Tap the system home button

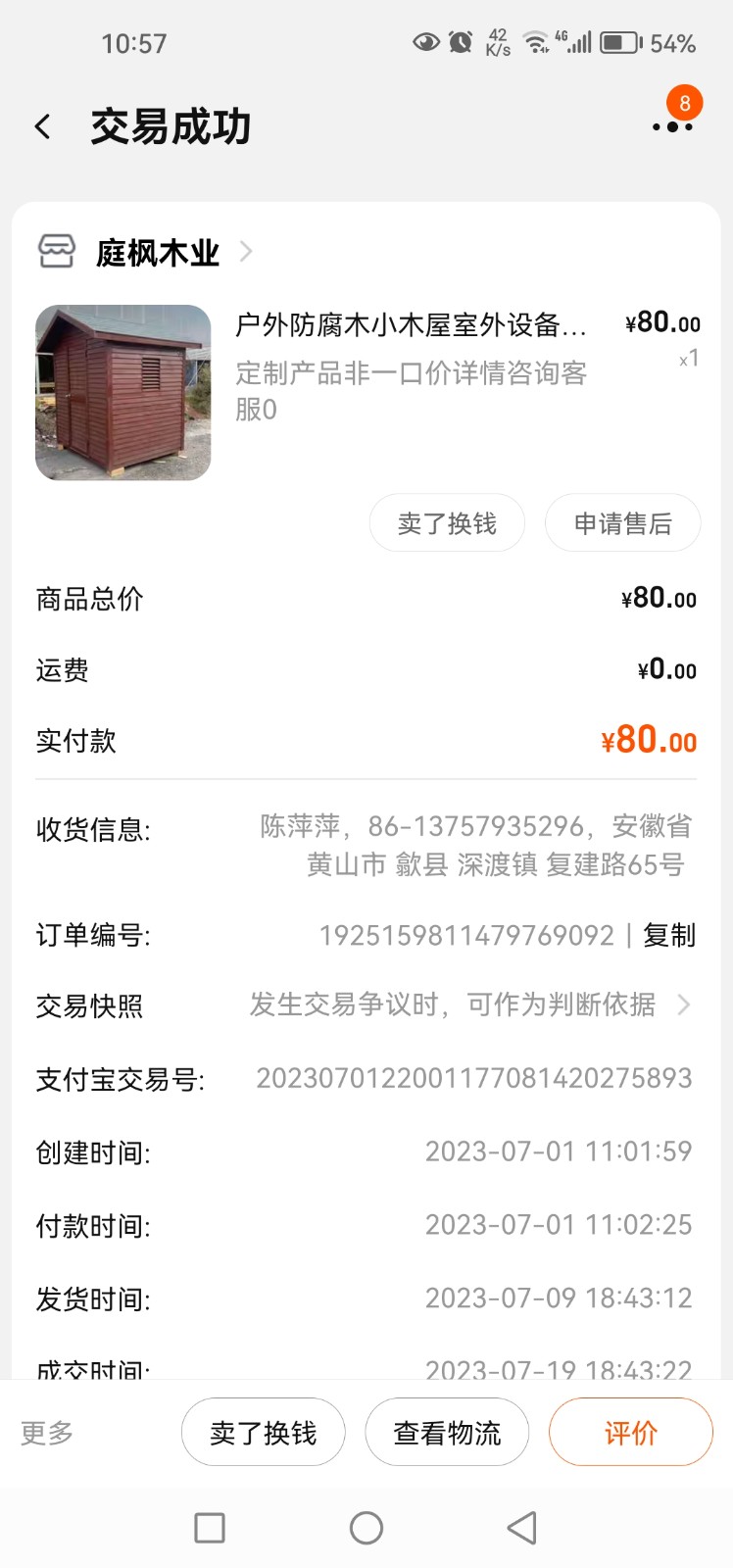366,1527
